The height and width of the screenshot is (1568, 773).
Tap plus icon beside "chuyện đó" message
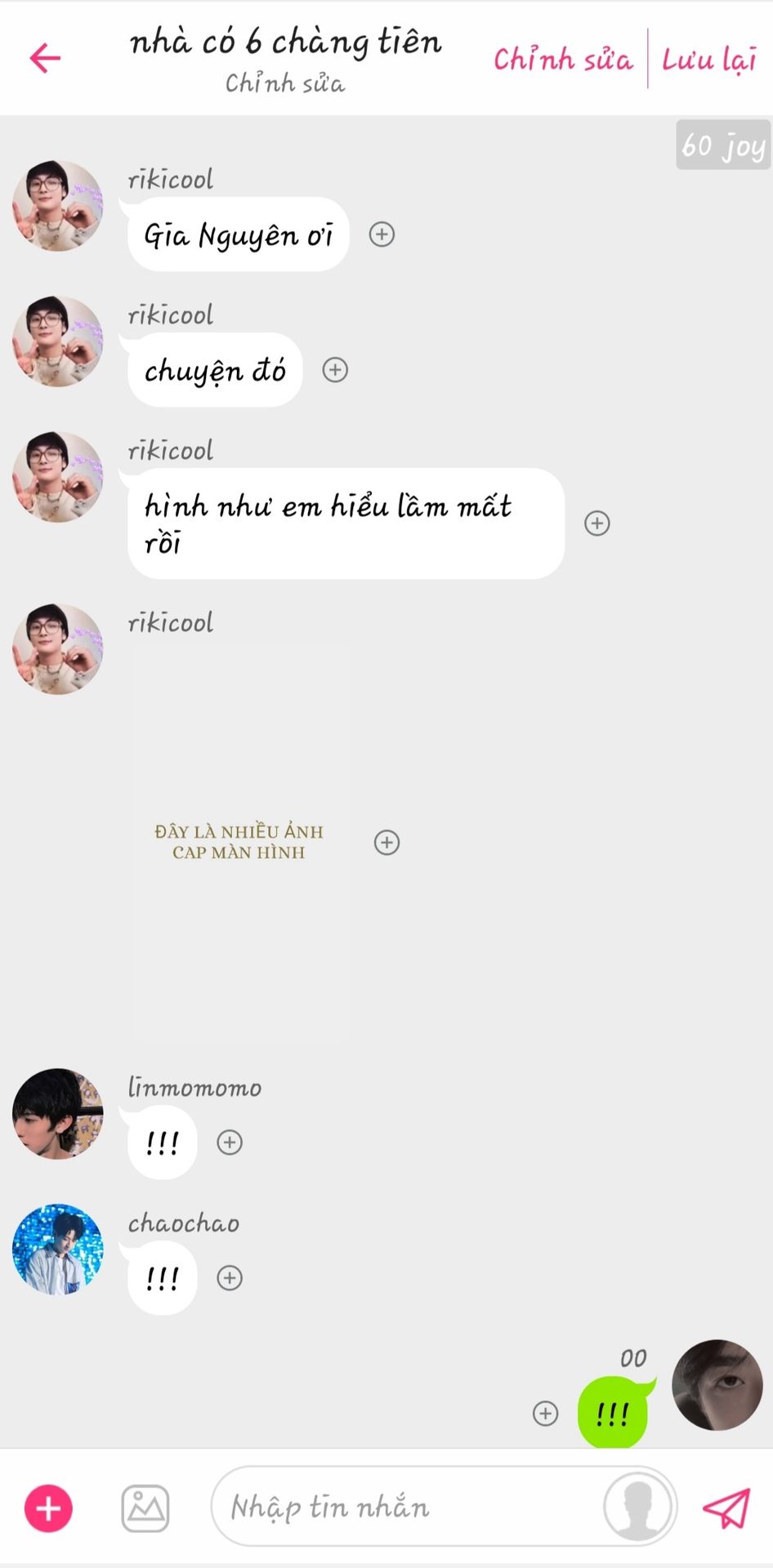pos(335,370)
